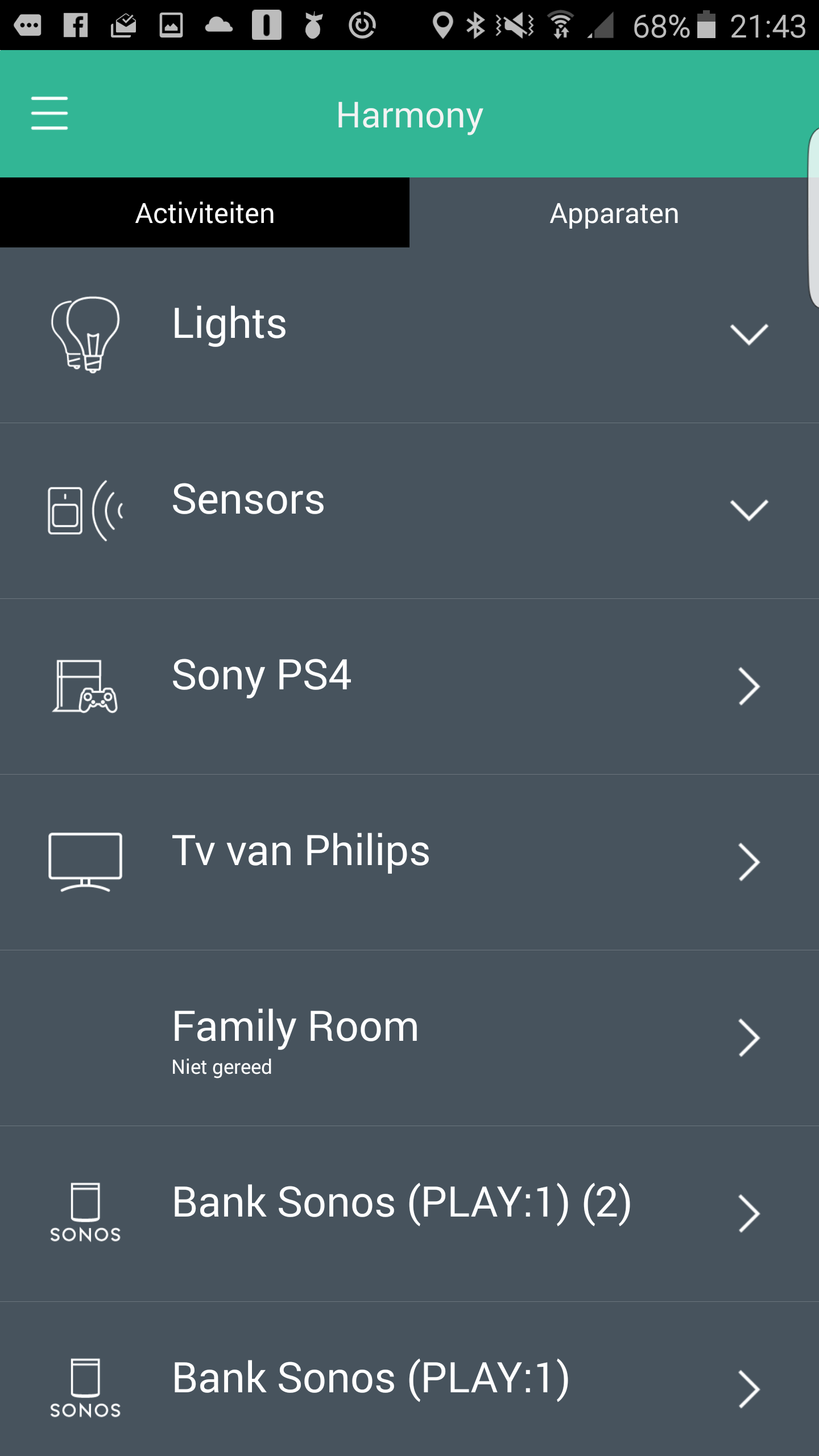
Task: Open the Sony PS4 activity
Action: click(x=409, y=686)
